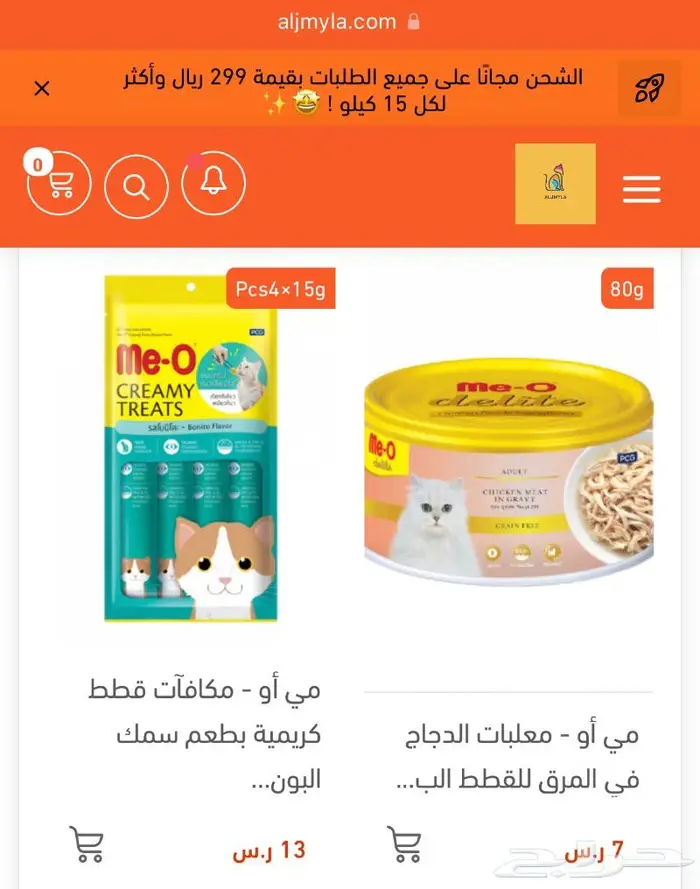Go to the Aljmyla store logo home
700x889 pixels.
(x=555, y=184)
